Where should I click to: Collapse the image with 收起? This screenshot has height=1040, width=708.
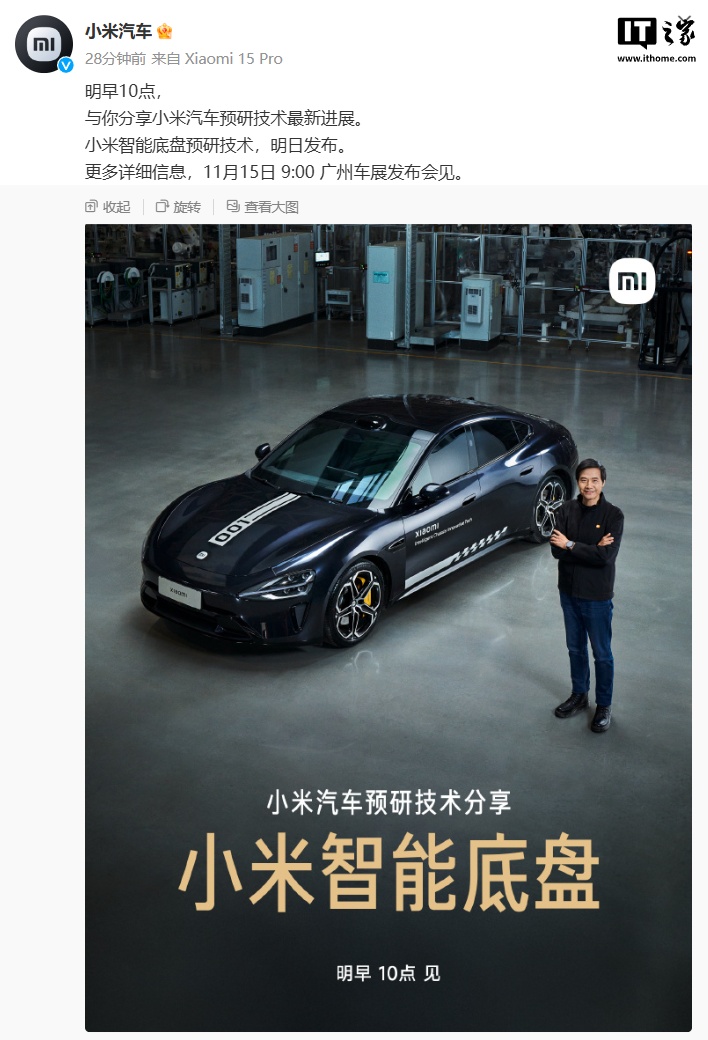[x=108, y=207]
